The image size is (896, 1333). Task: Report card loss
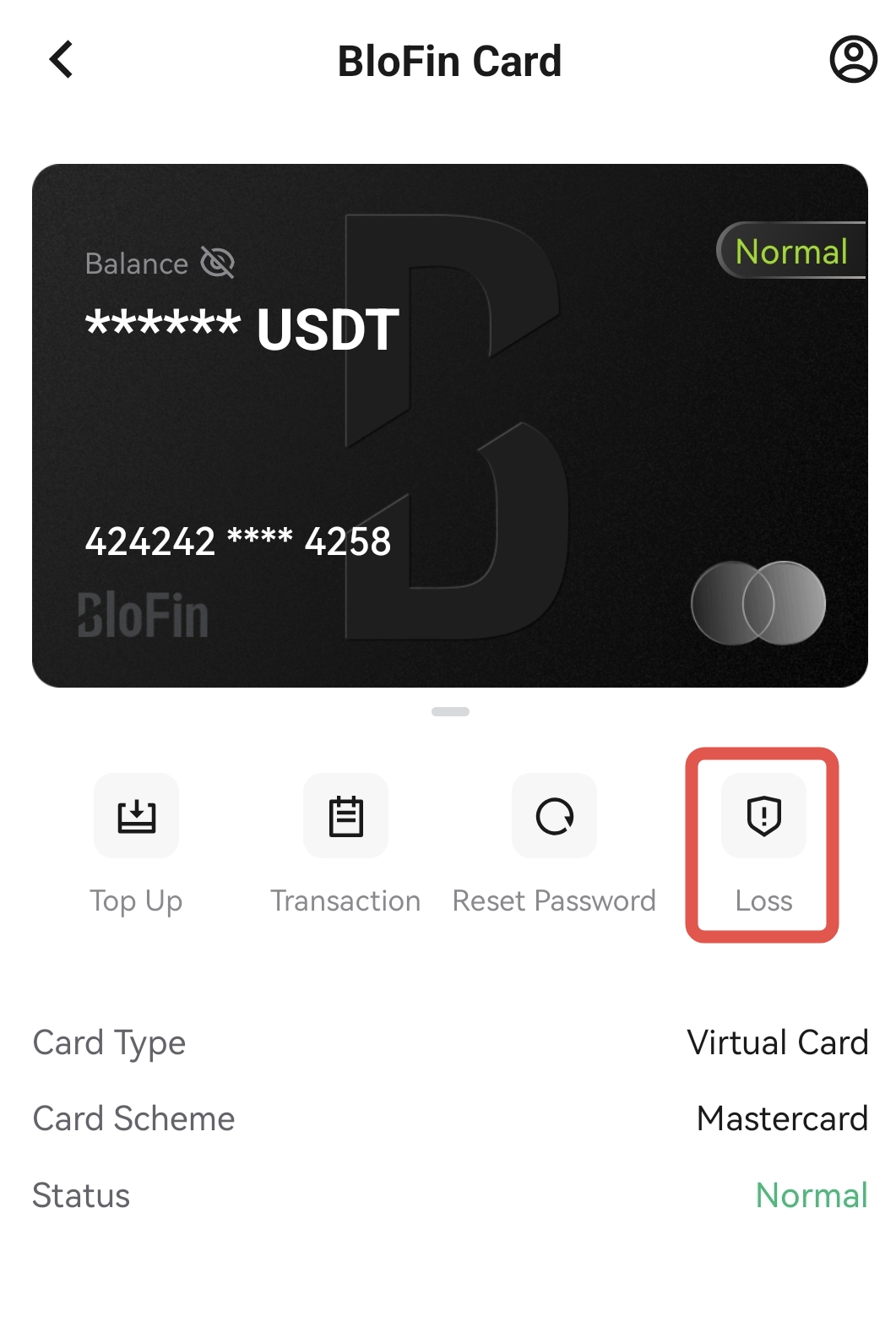click(763, 816)
